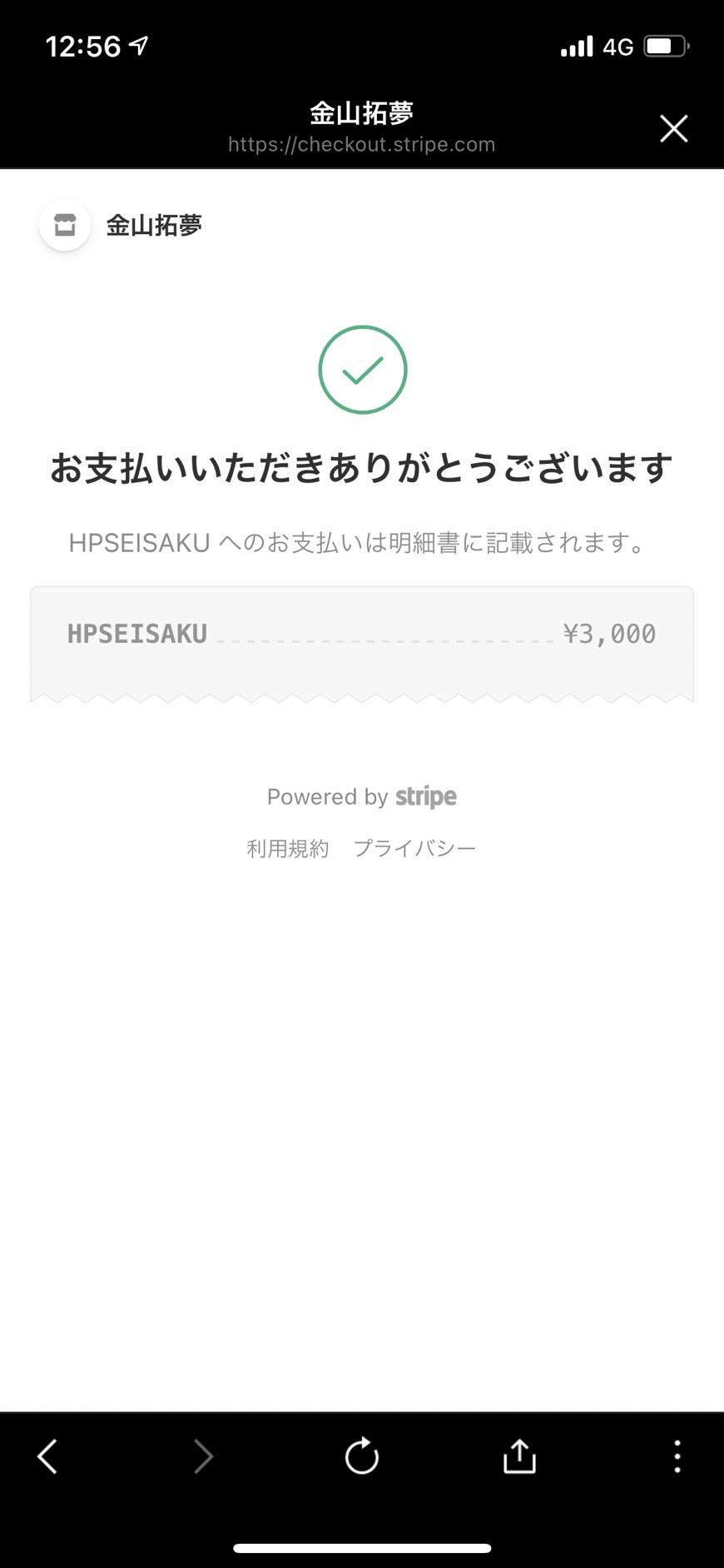The height and width of the screenshot is (1568, 724).
Task: Open the Powered by Stripe link
Action: 362,797
